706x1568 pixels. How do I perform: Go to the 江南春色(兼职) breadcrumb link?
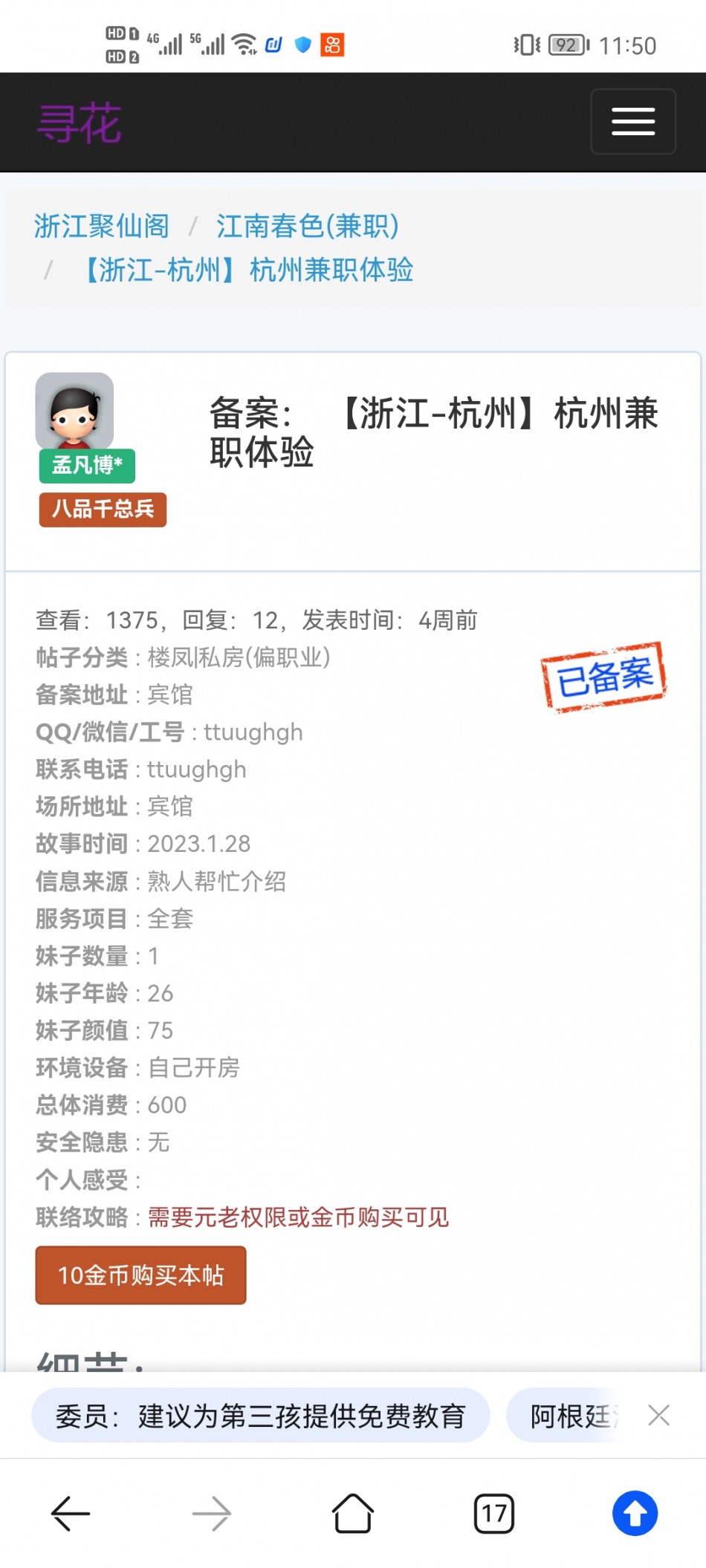pos(308,226)
